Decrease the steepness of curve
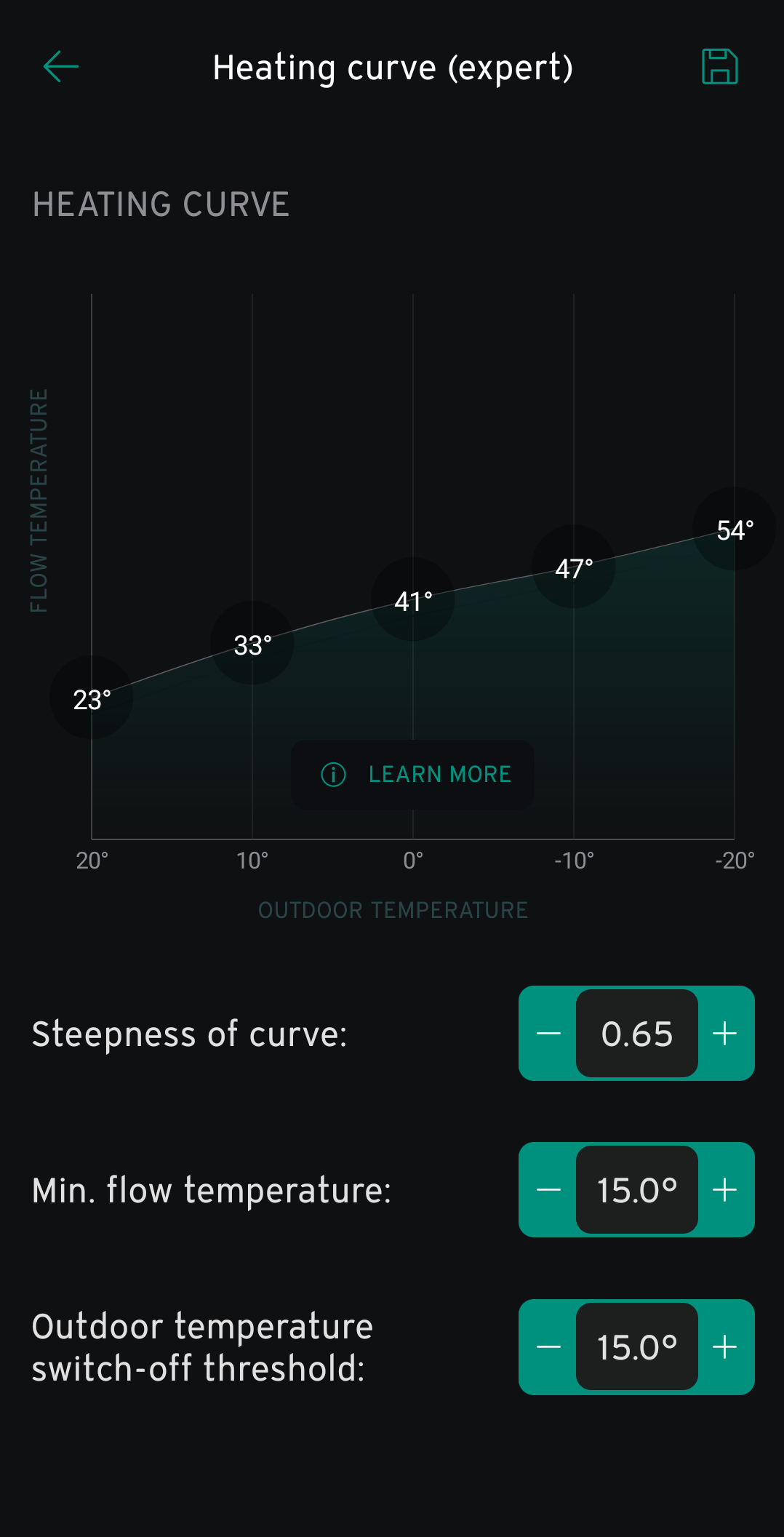The height and width of the screenshot is (1537, 784). click(548, 1033)
